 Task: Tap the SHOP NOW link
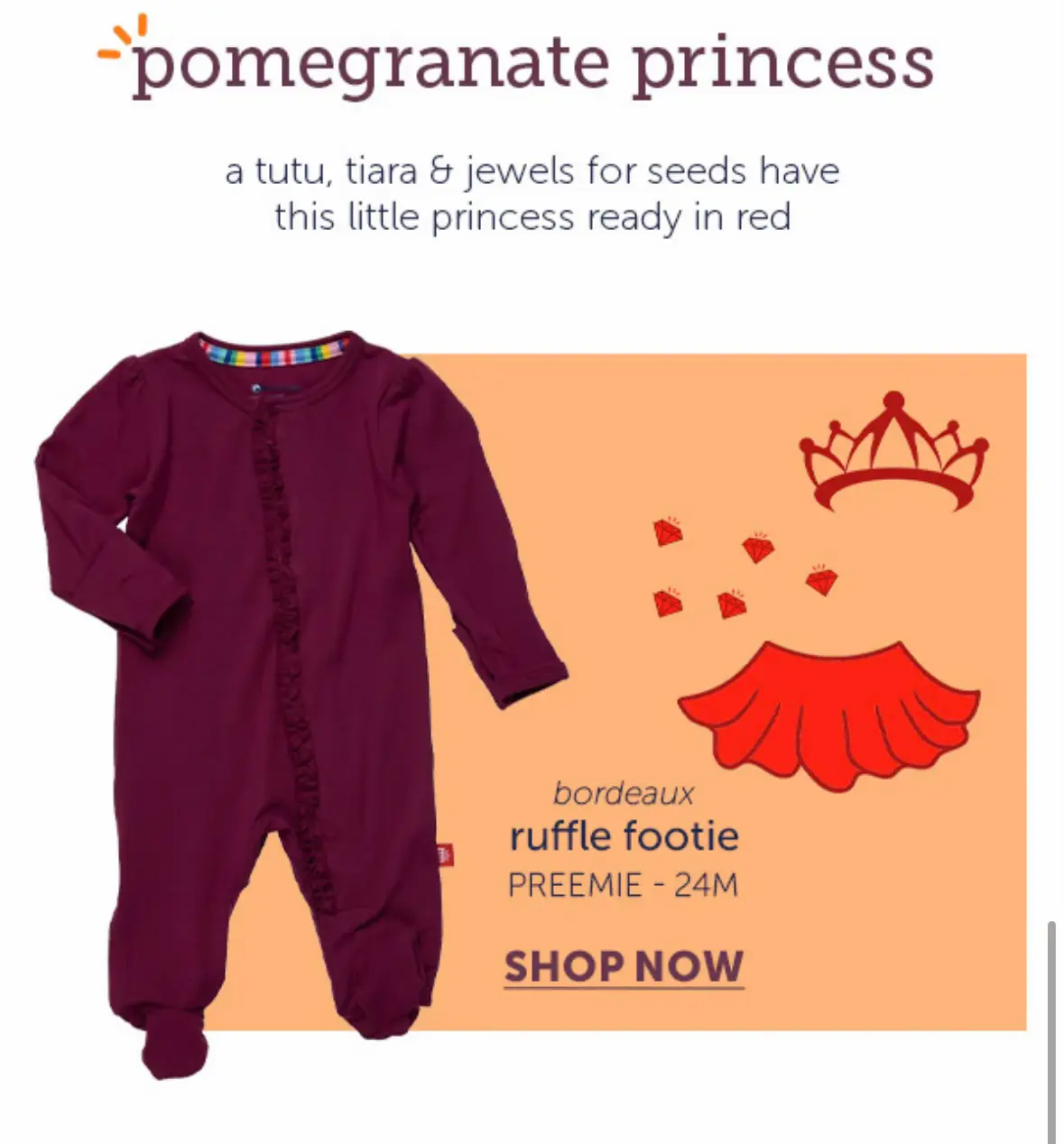624,966
